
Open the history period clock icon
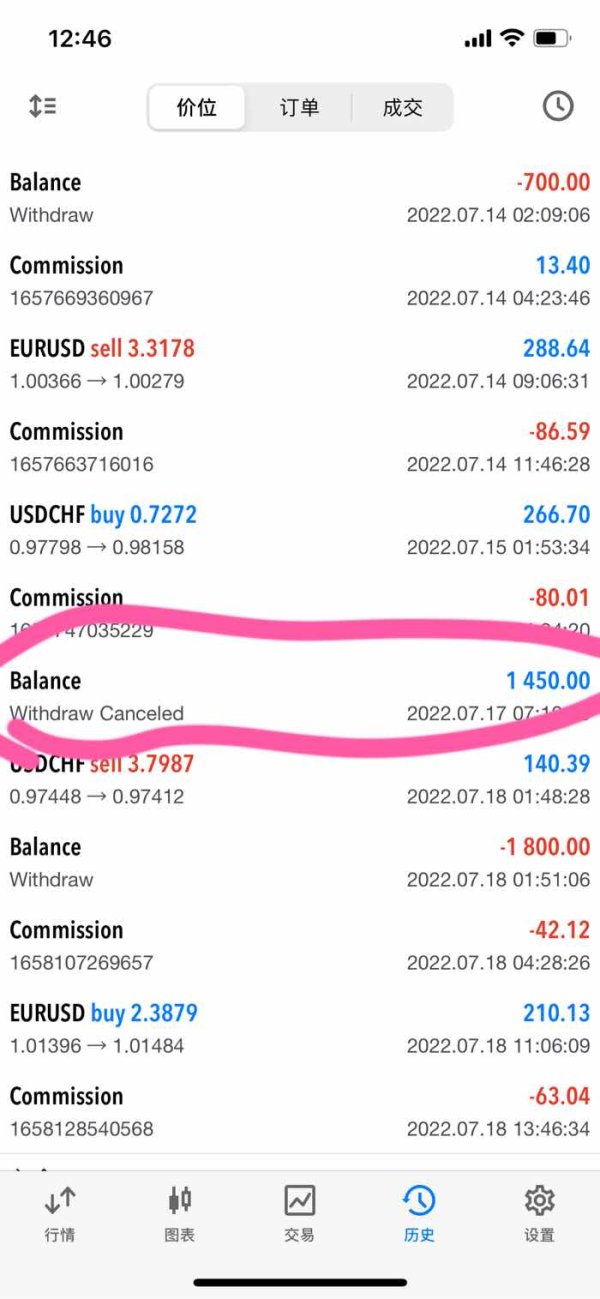(558, 106)
